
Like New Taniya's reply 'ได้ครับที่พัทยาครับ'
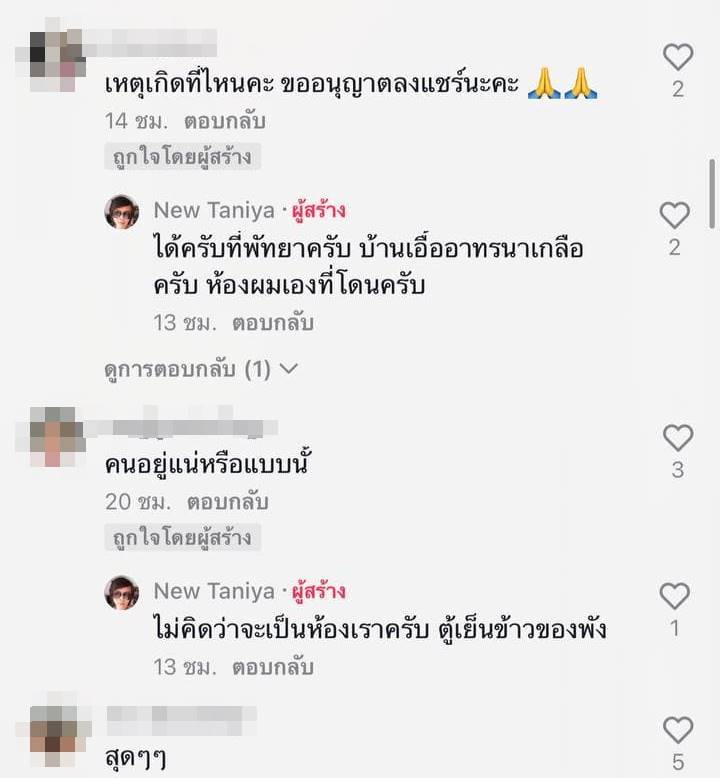(675, 215)
